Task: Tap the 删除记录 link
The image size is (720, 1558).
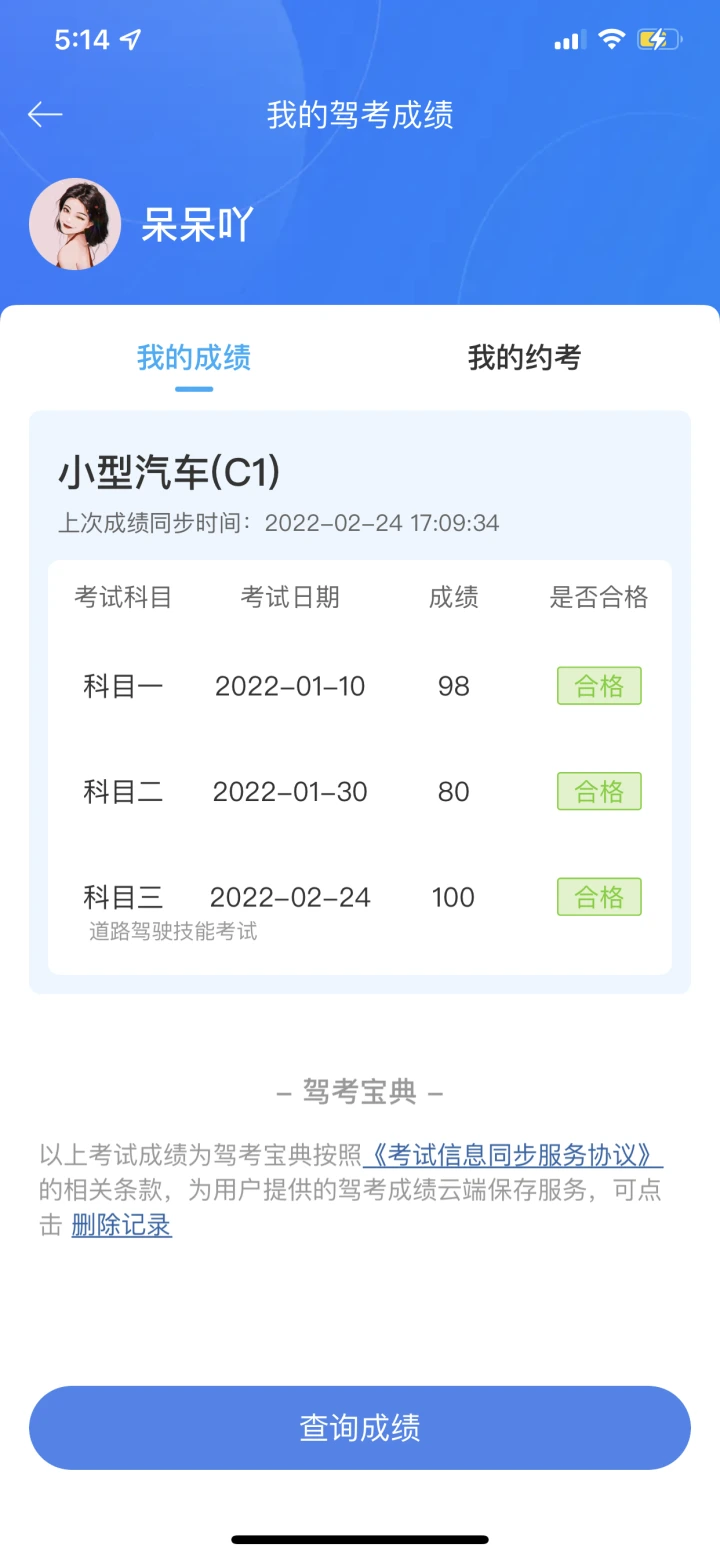Action: (x=122, y=1225)
